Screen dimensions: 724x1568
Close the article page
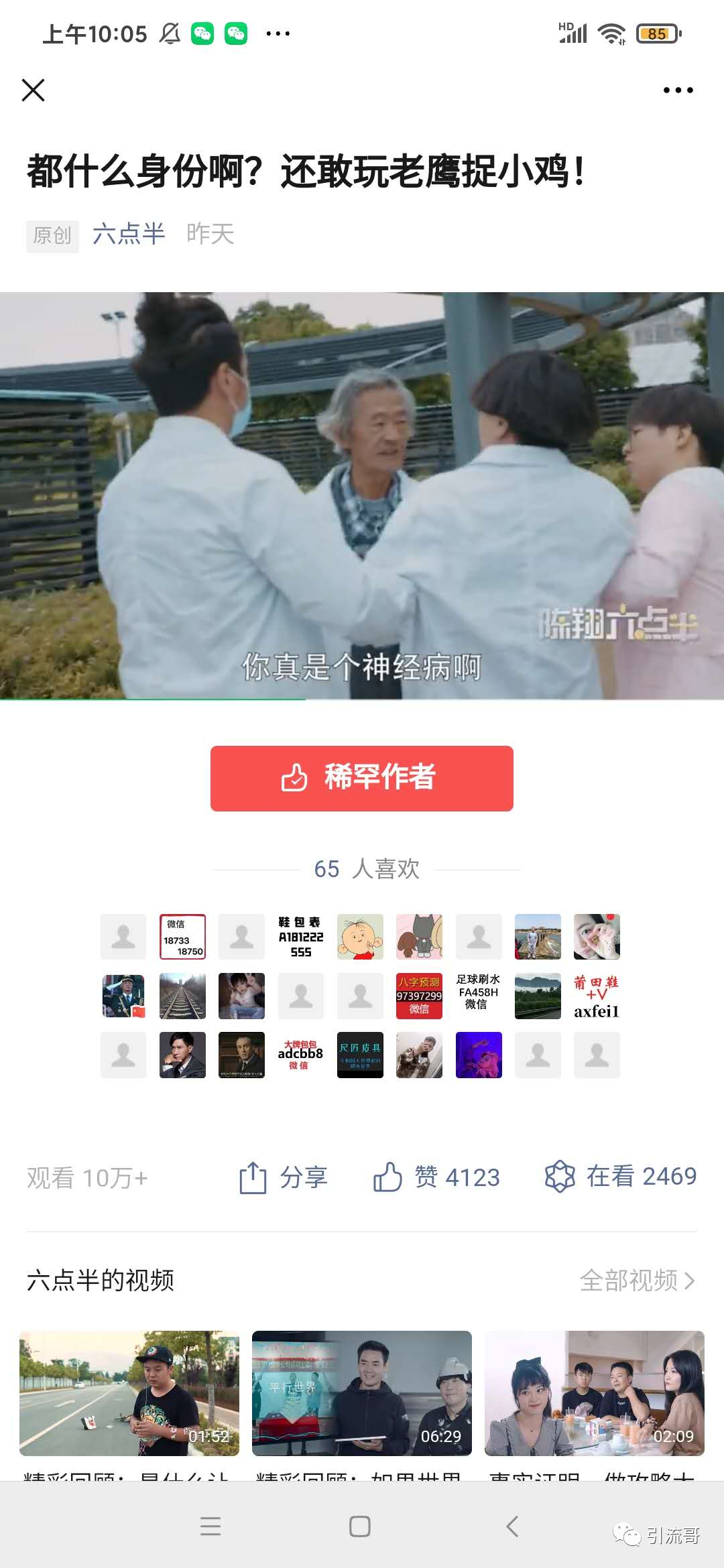33,90
